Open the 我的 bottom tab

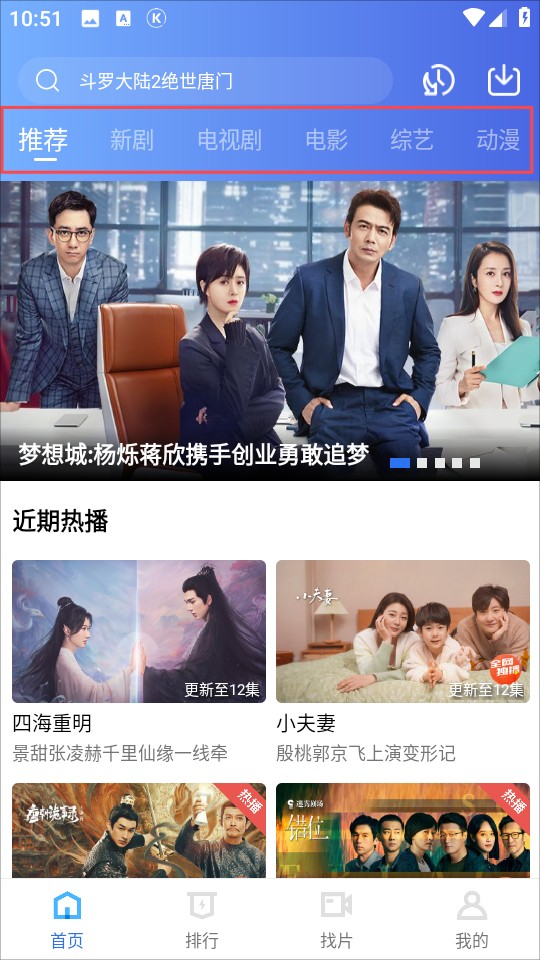471,920
